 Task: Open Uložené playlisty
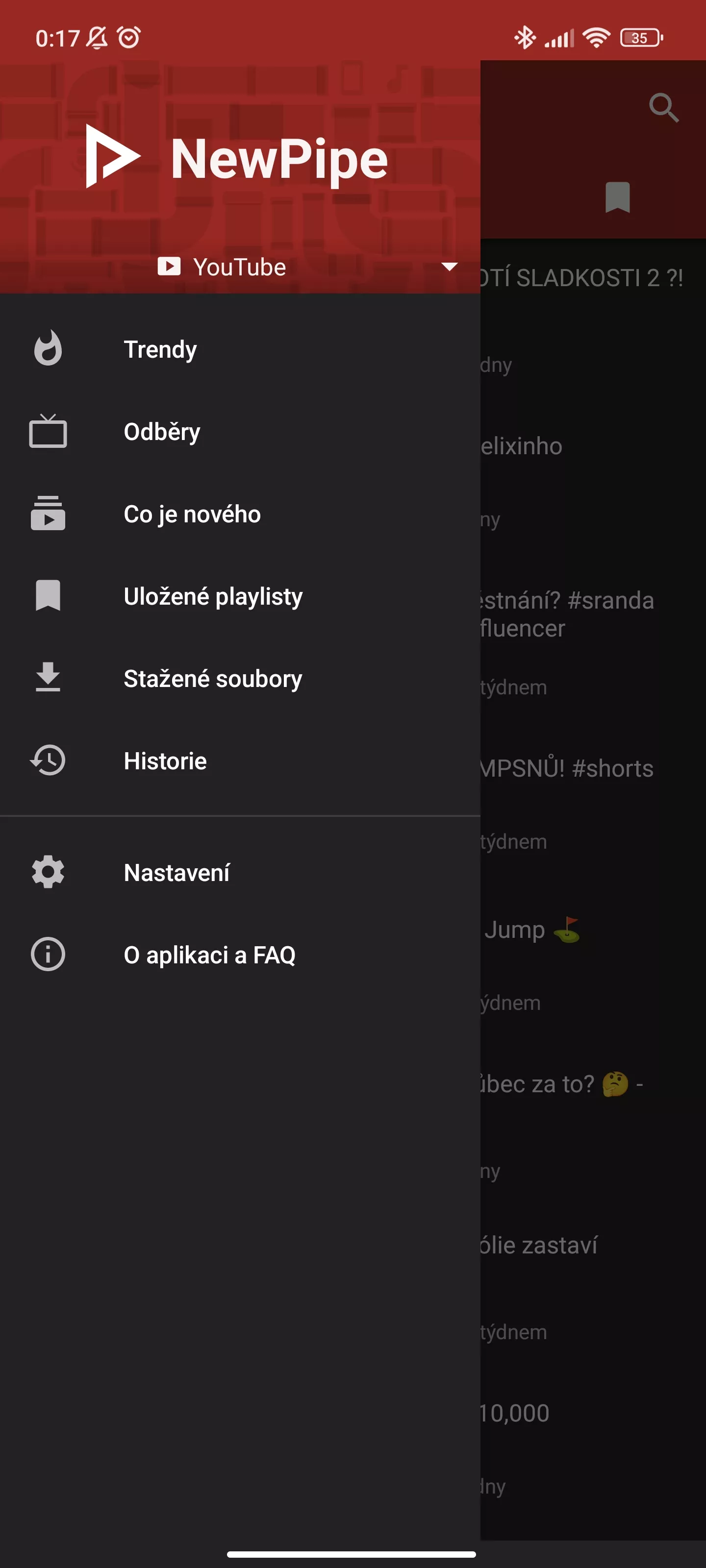click(240, 596)
